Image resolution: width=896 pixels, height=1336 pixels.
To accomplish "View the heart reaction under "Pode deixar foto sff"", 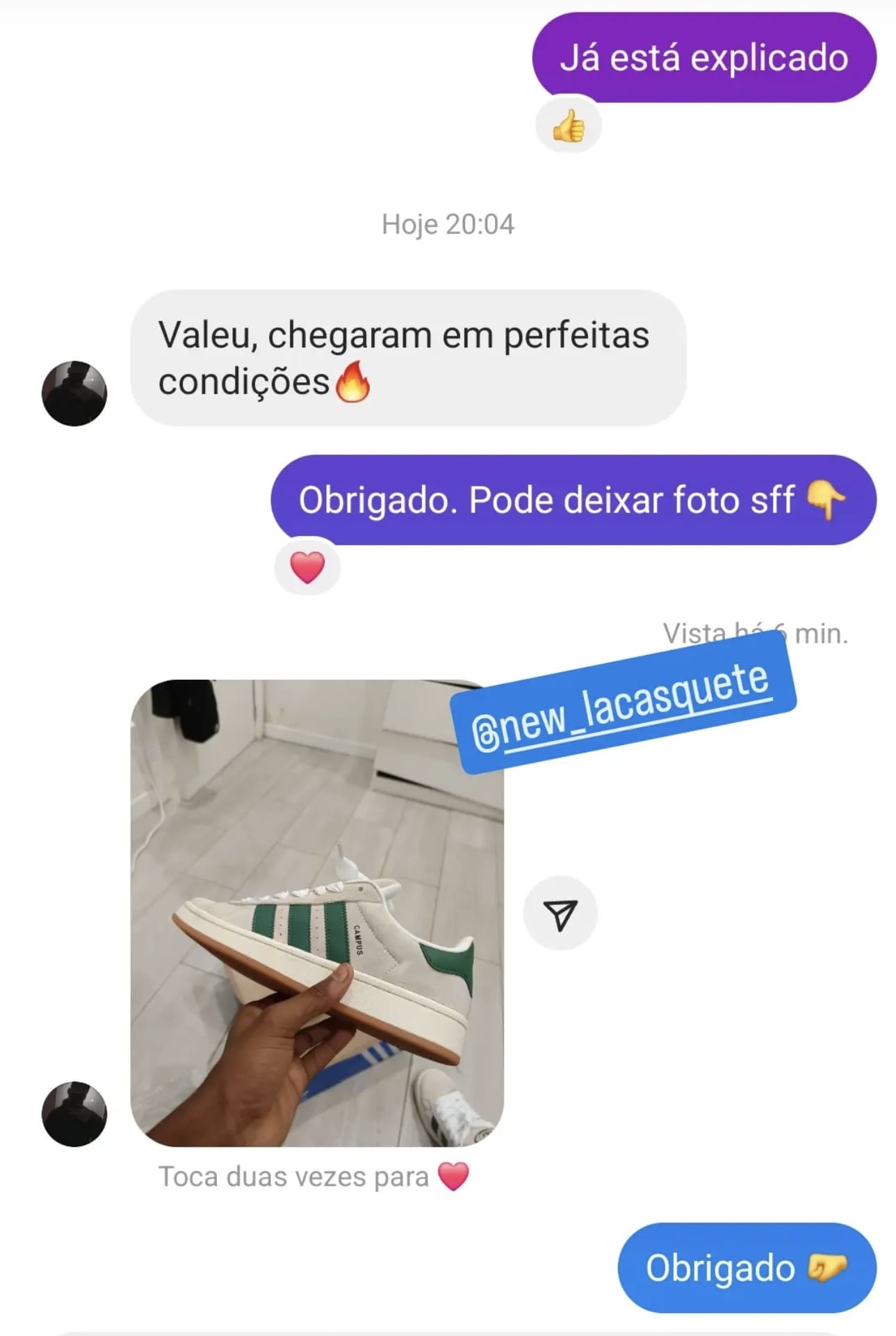I will click(x=307, y=567).
